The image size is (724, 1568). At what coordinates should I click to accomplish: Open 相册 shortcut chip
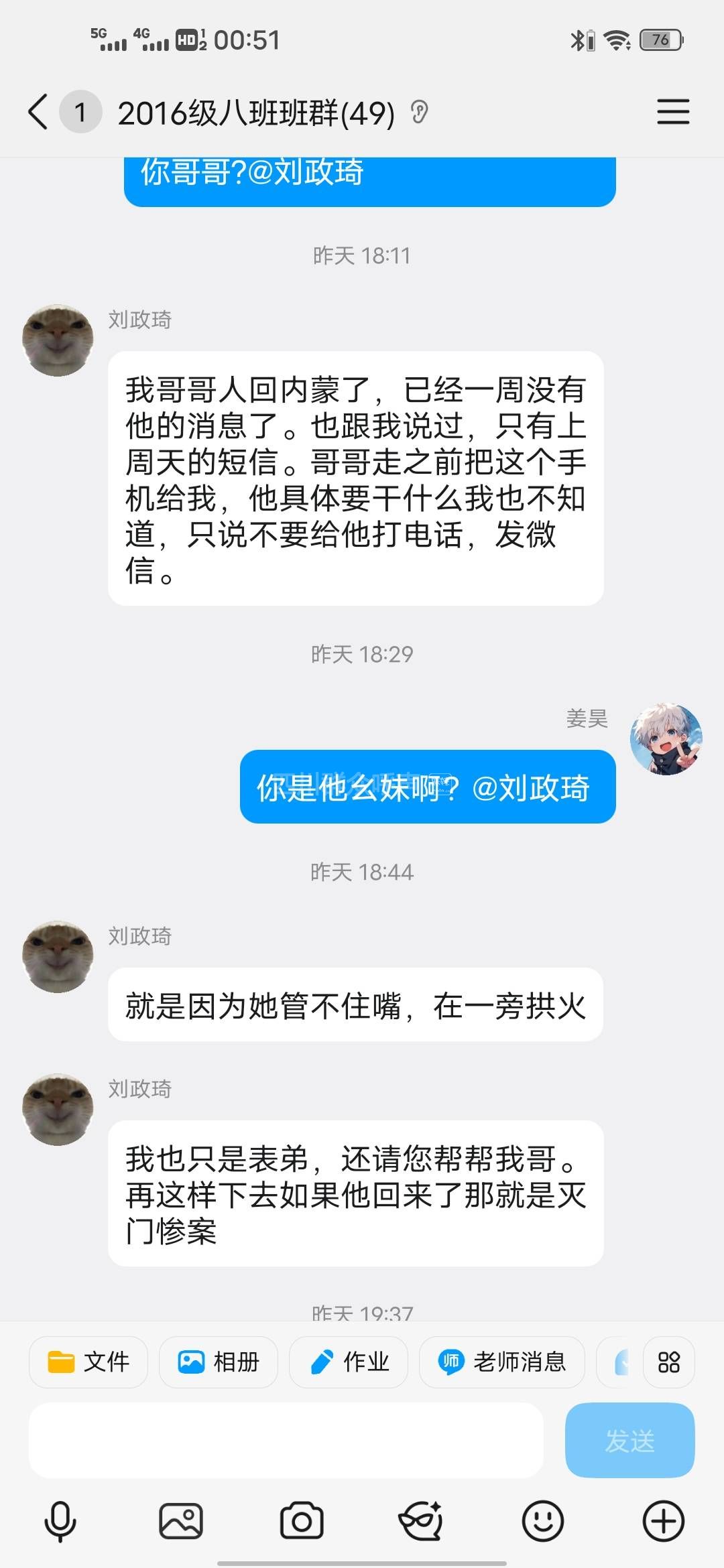[219, 1362]
